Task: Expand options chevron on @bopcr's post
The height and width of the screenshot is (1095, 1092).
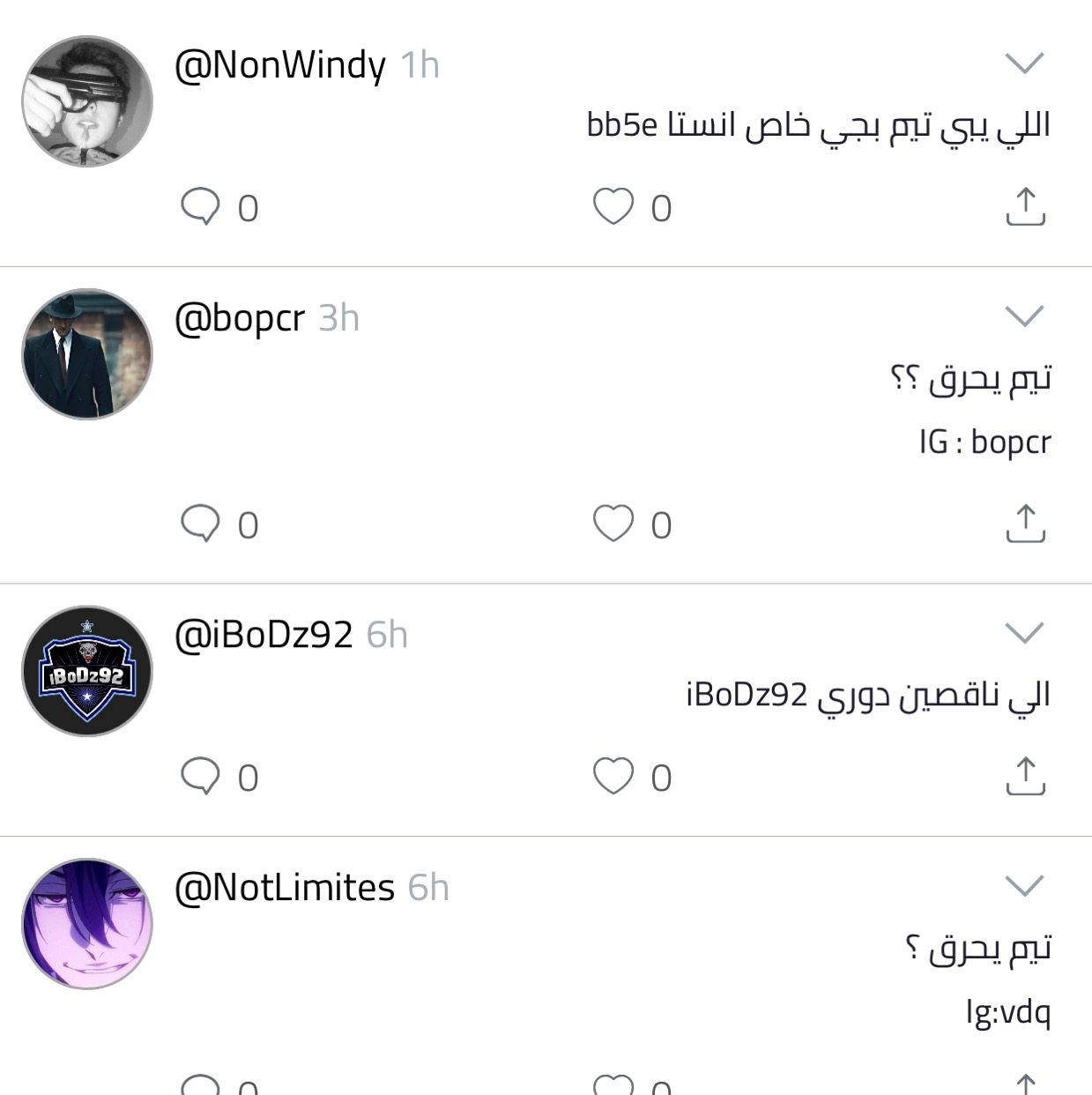Action: (x=1024, y=316)
